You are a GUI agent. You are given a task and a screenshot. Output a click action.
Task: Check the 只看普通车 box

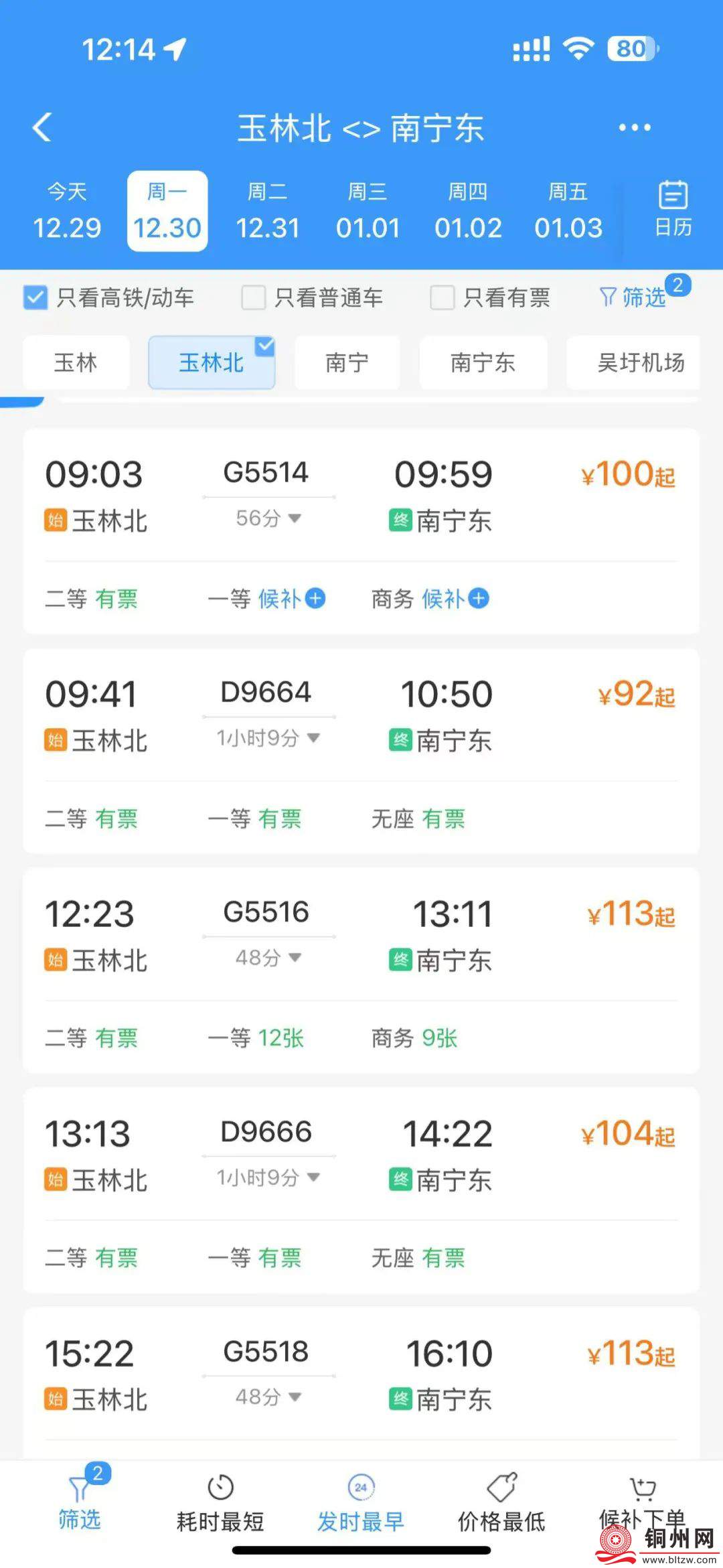coord(254,297)
